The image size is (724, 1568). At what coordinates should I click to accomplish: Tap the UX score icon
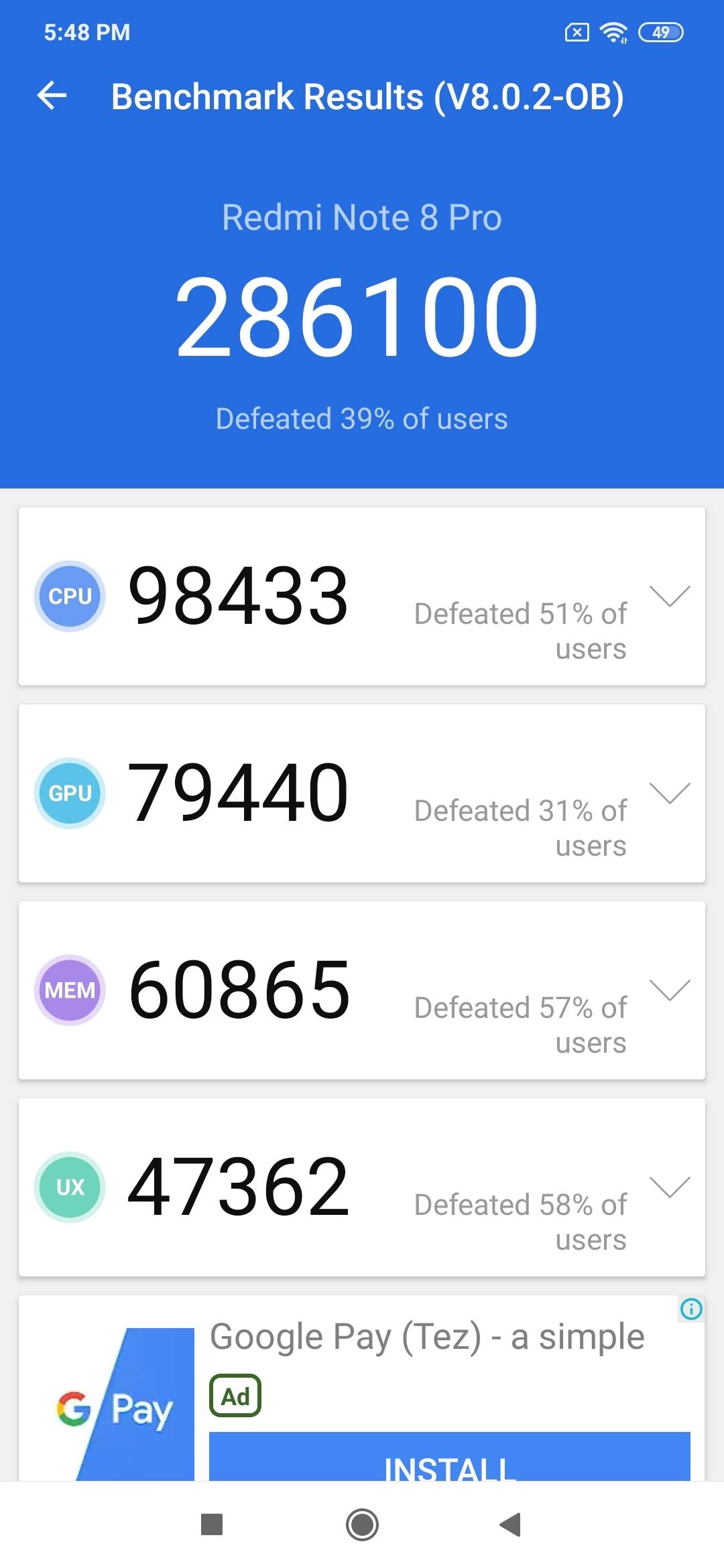pyautogui.click(x=69, y=1187)
